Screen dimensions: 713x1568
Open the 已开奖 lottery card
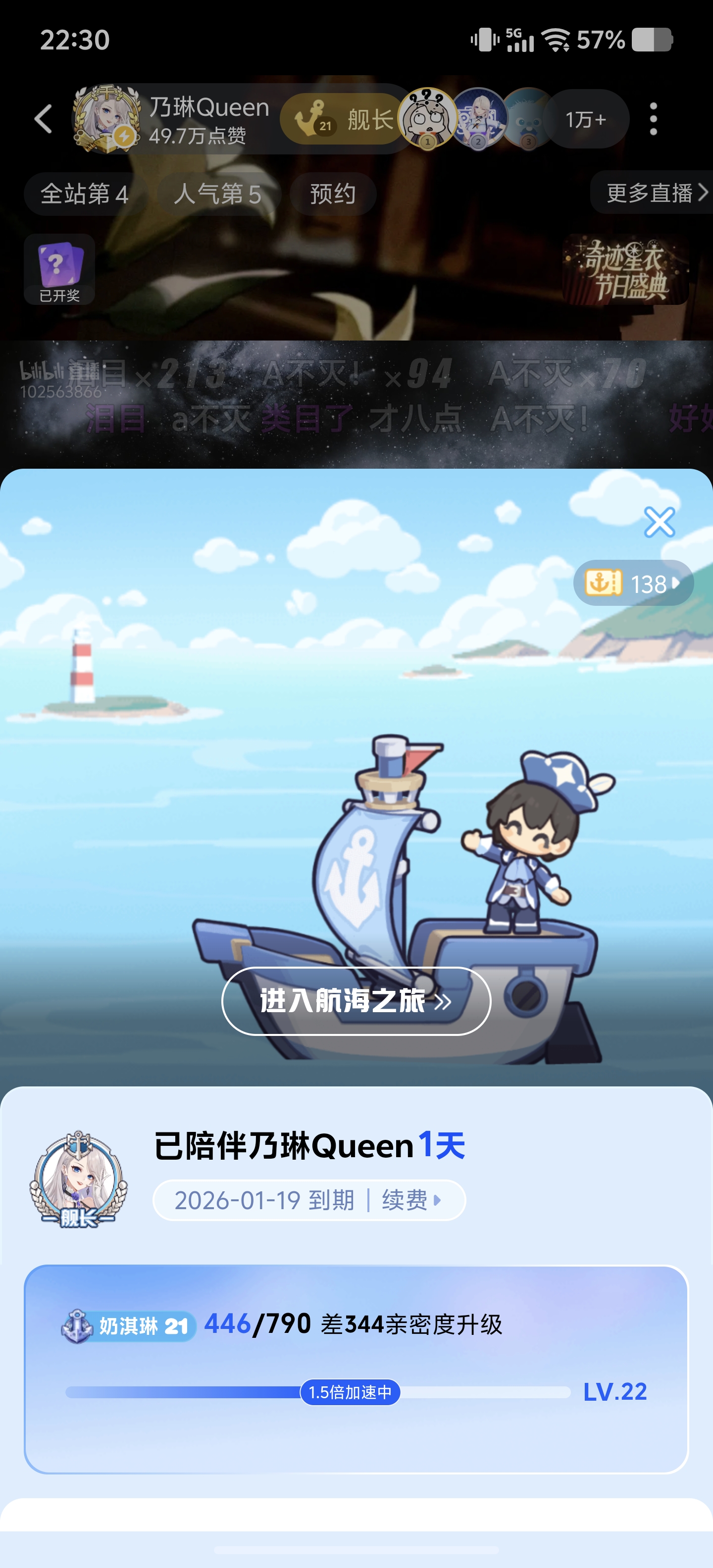[59, 269]
